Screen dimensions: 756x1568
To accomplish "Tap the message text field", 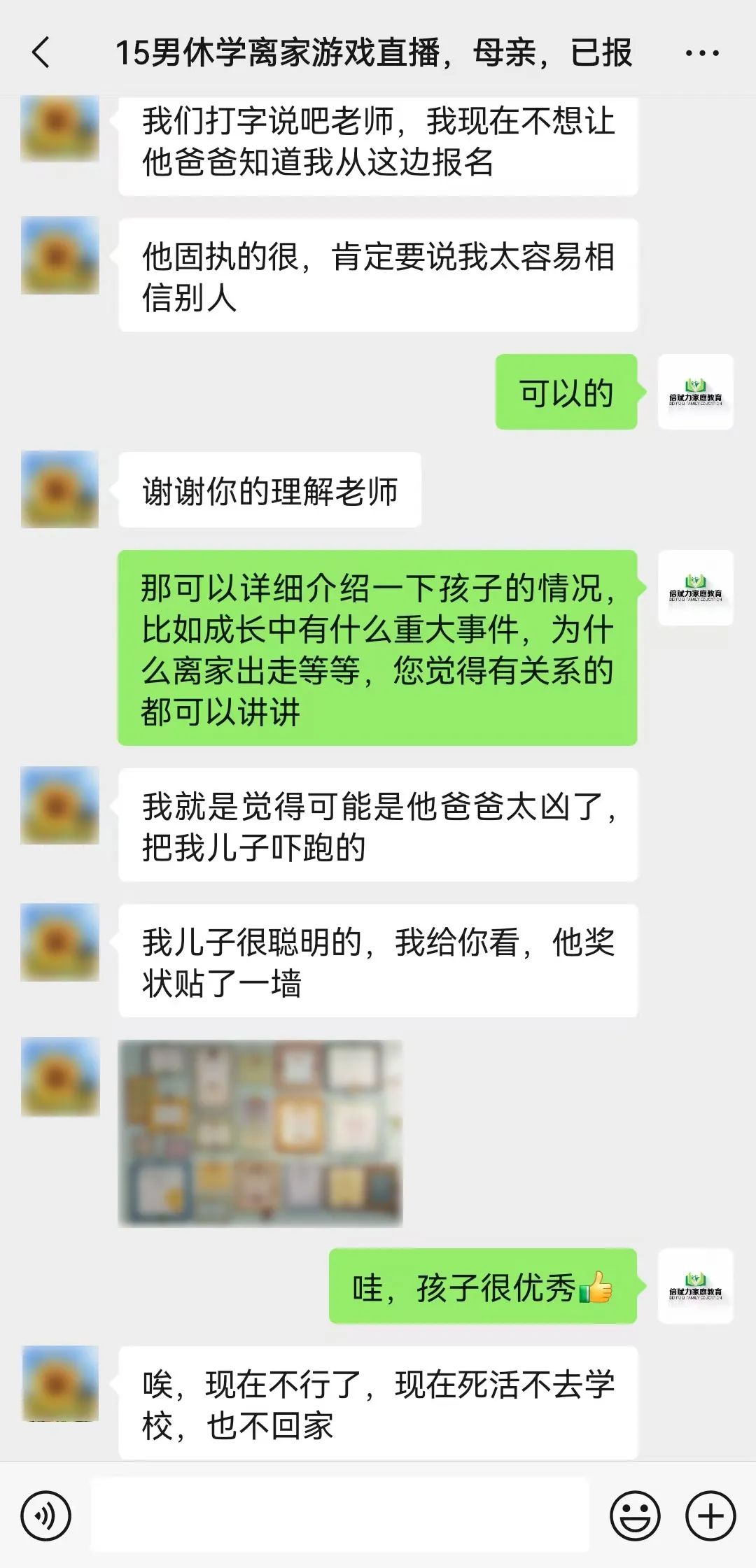I will pyautogui.click(x=340, y=1515).
